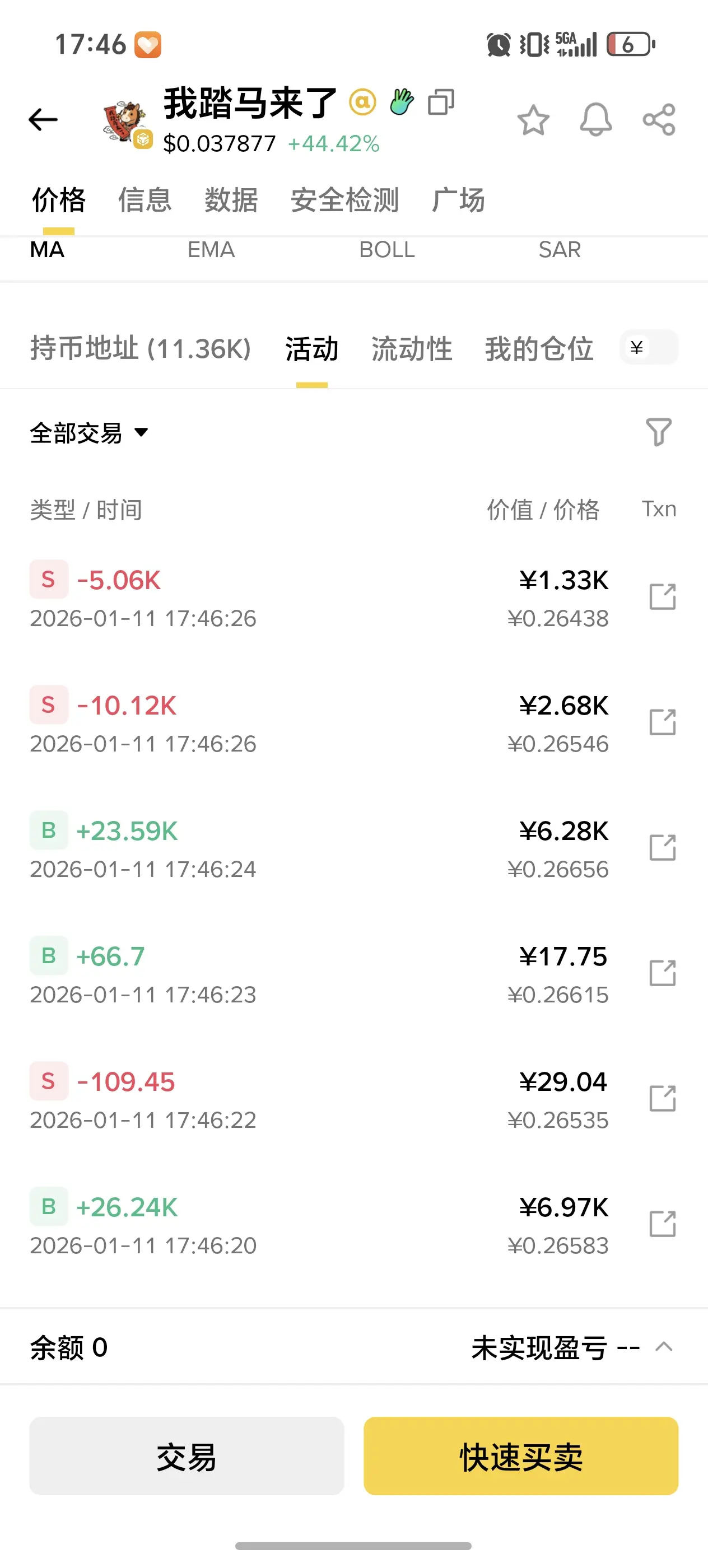
Task: Open Txn link for -5.06K sell
Action: coord(662,596)
